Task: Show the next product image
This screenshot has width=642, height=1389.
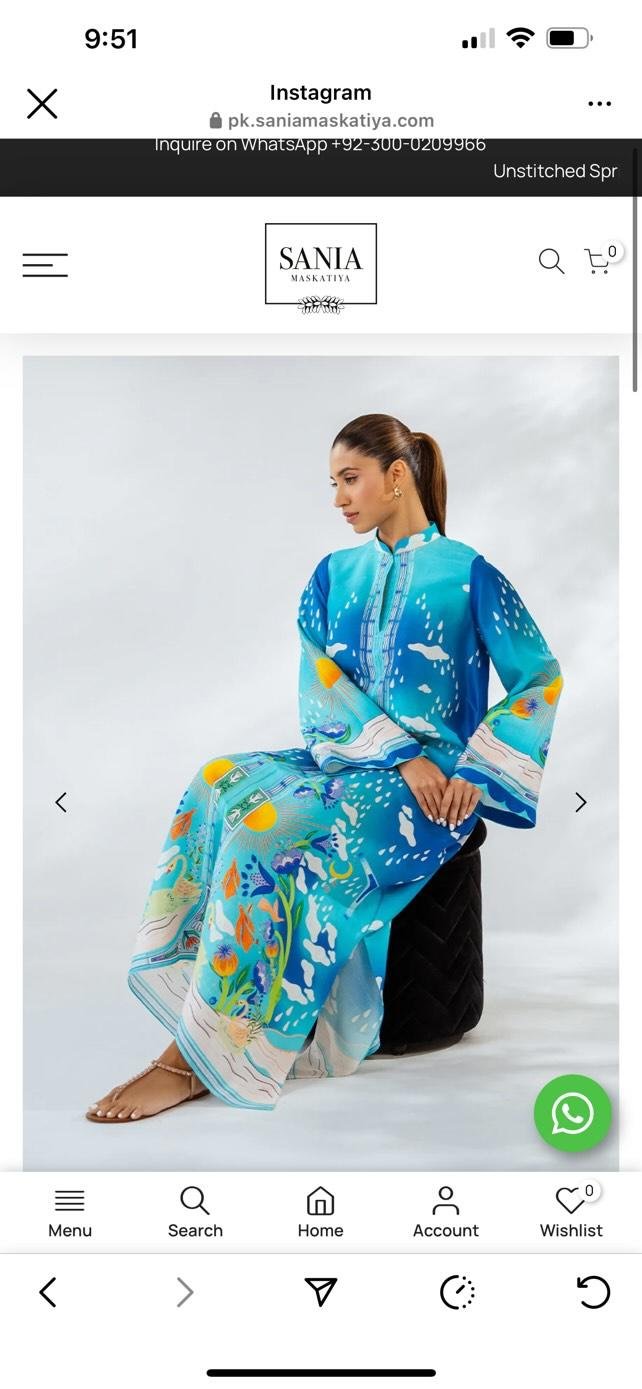Action: pos(581,802)
